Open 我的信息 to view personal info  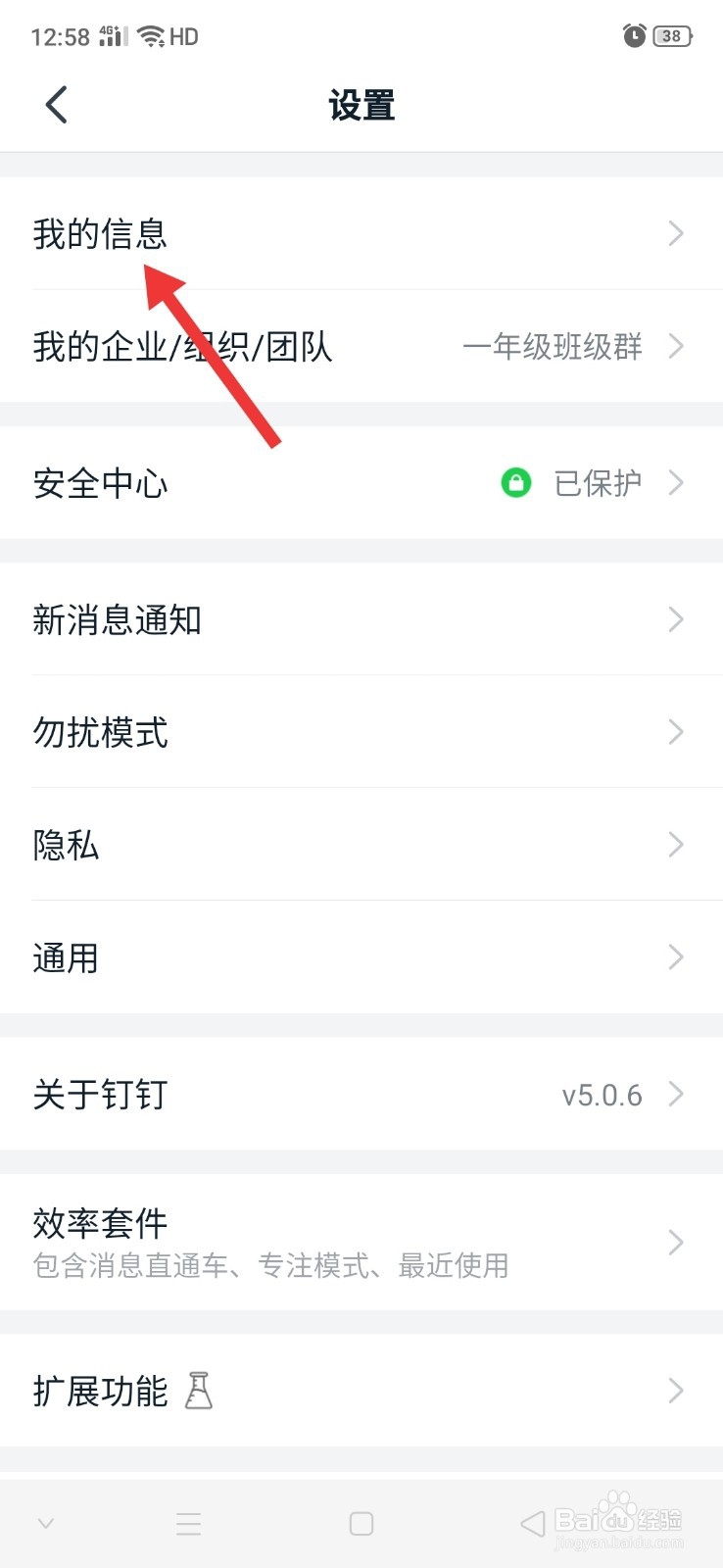(100, 235)
